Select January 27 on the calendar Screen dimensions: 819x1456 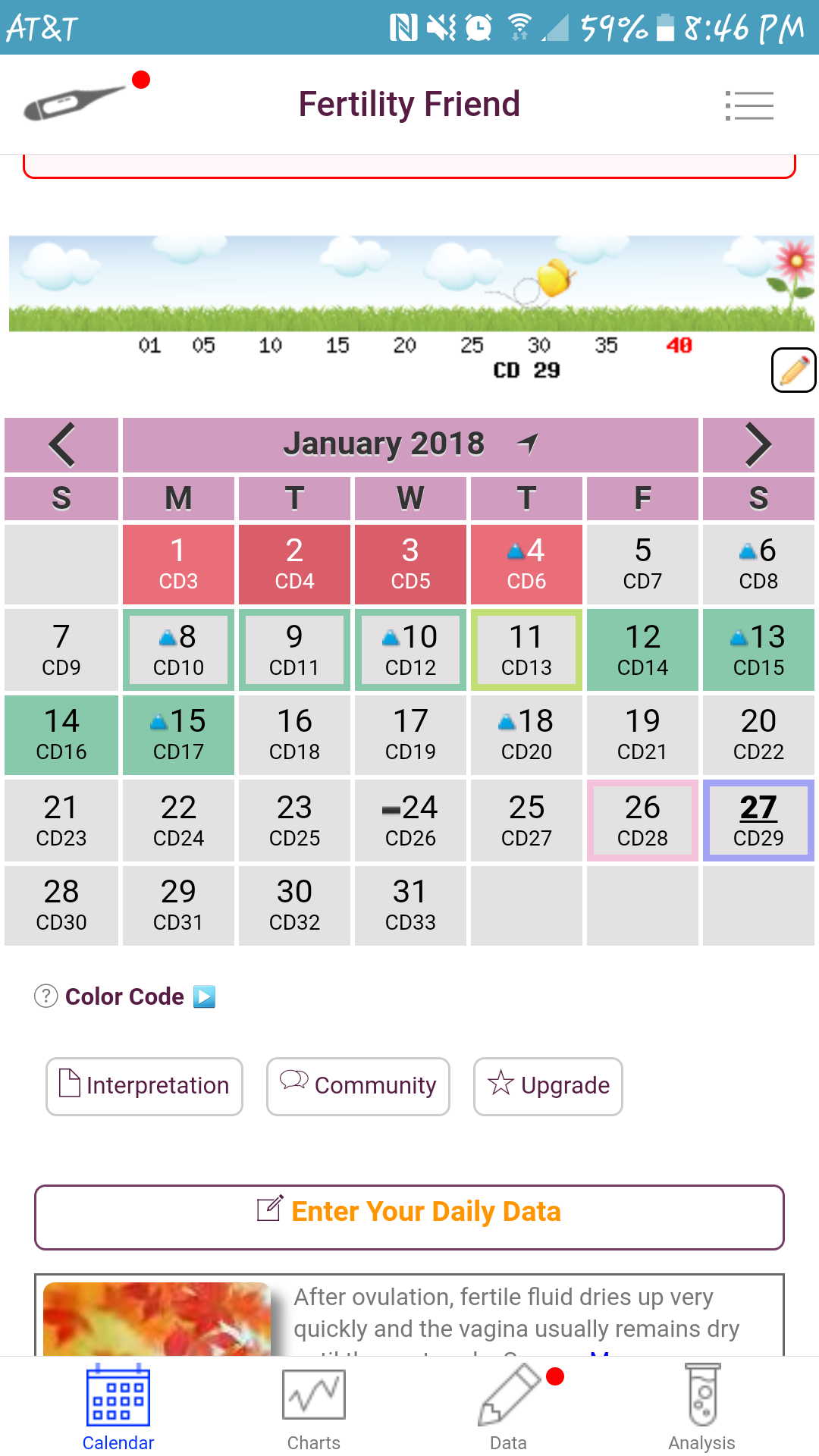(758, 821)
